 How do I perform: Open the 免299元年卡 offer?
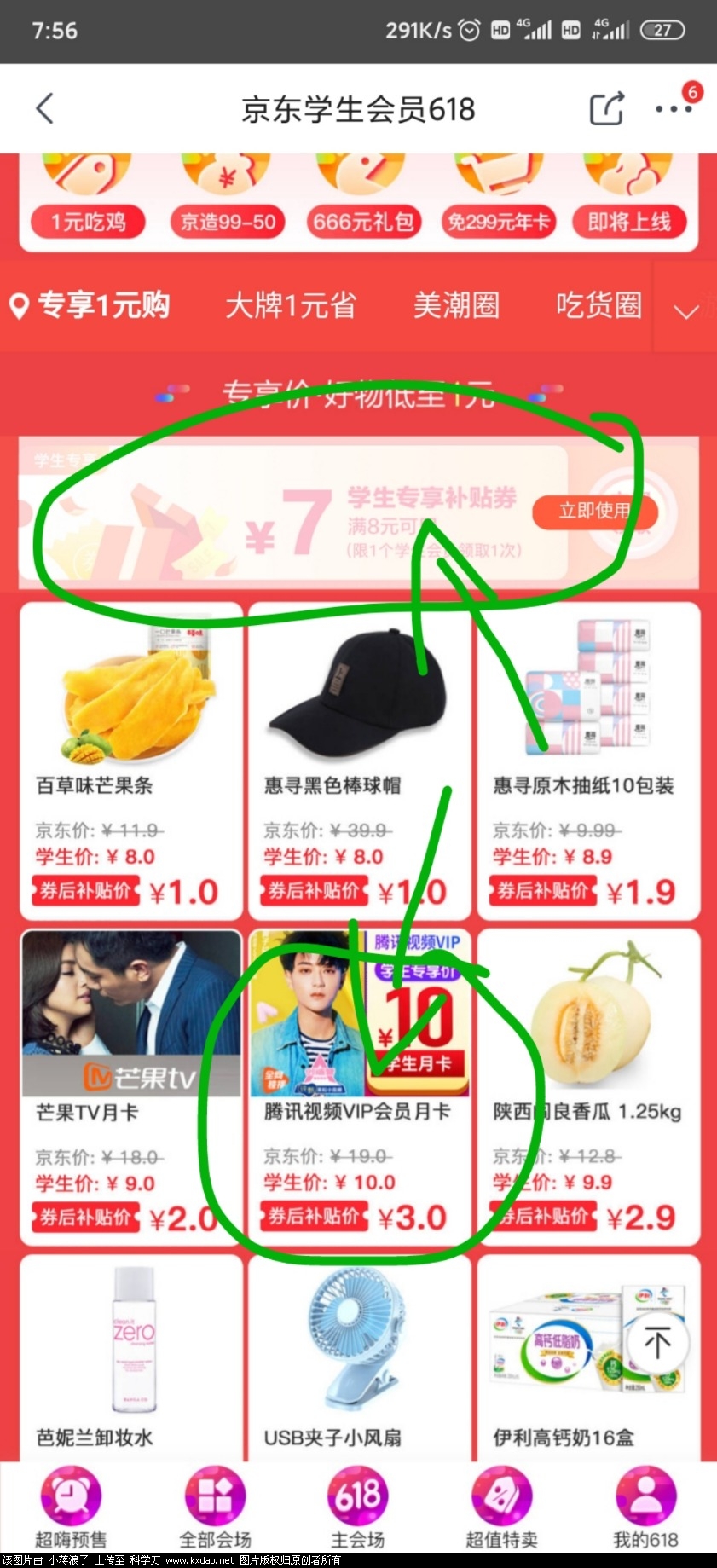(x=497, y=221)
